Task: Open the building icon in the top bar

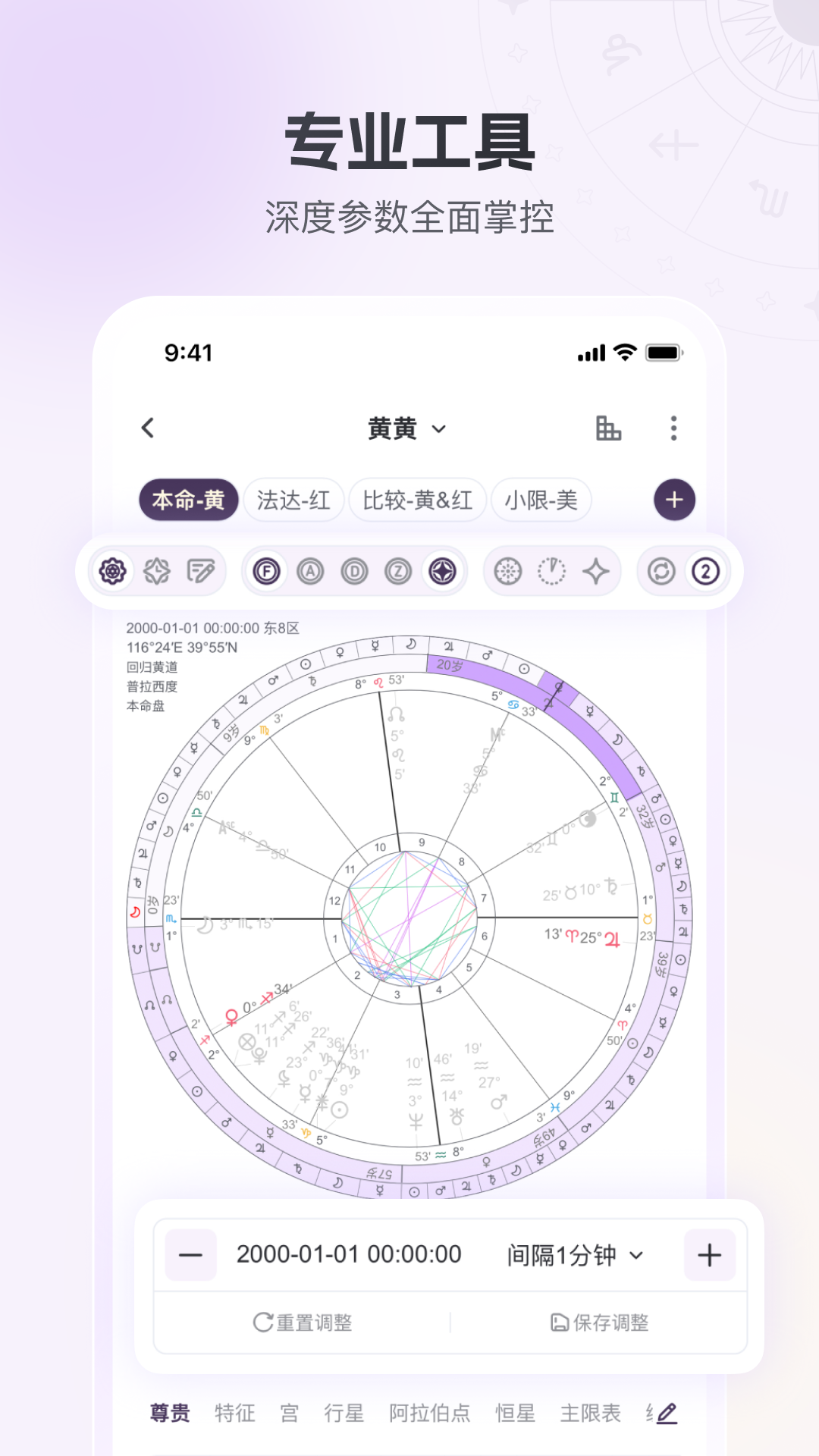Action: (x=610, y=428)
